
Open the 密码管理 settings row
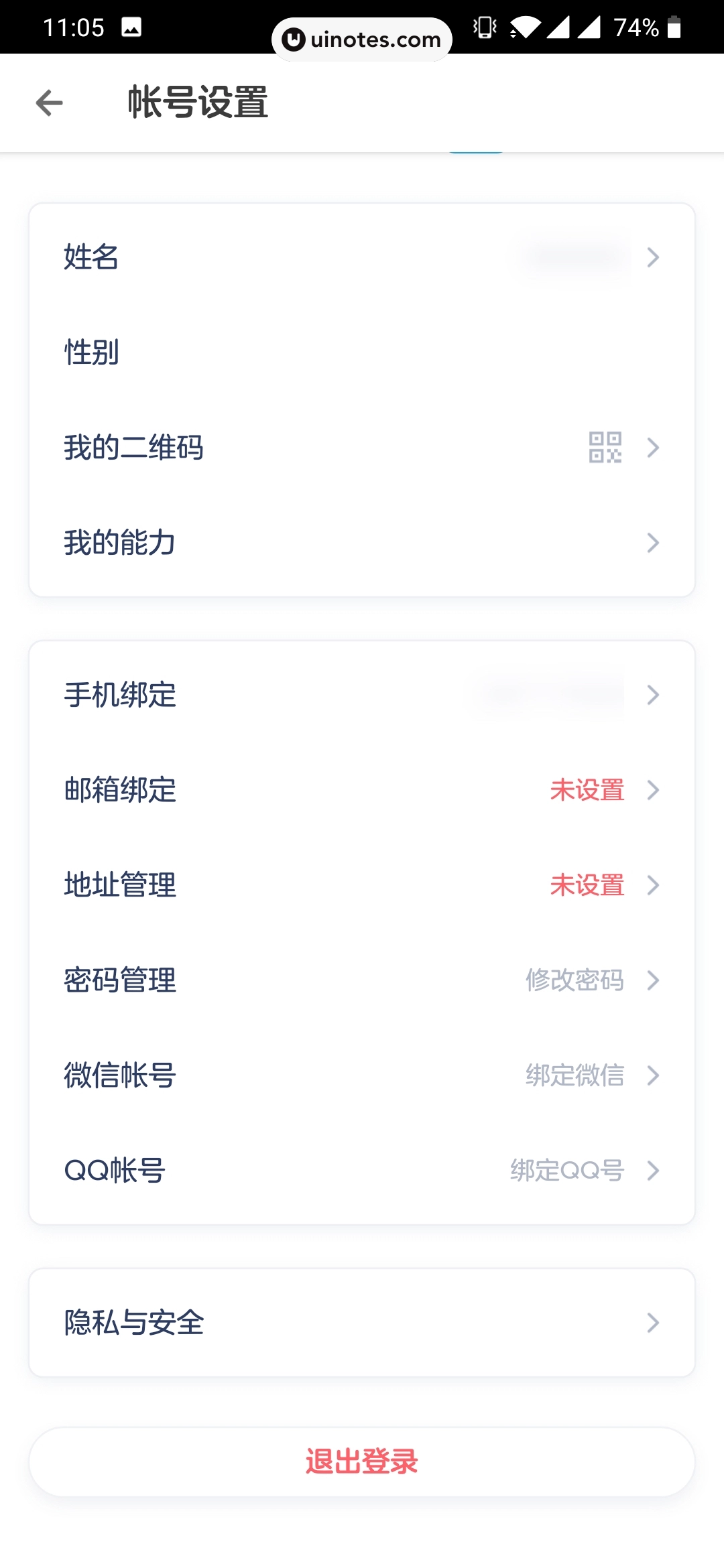pyautogui.click(x=268, y=980)
